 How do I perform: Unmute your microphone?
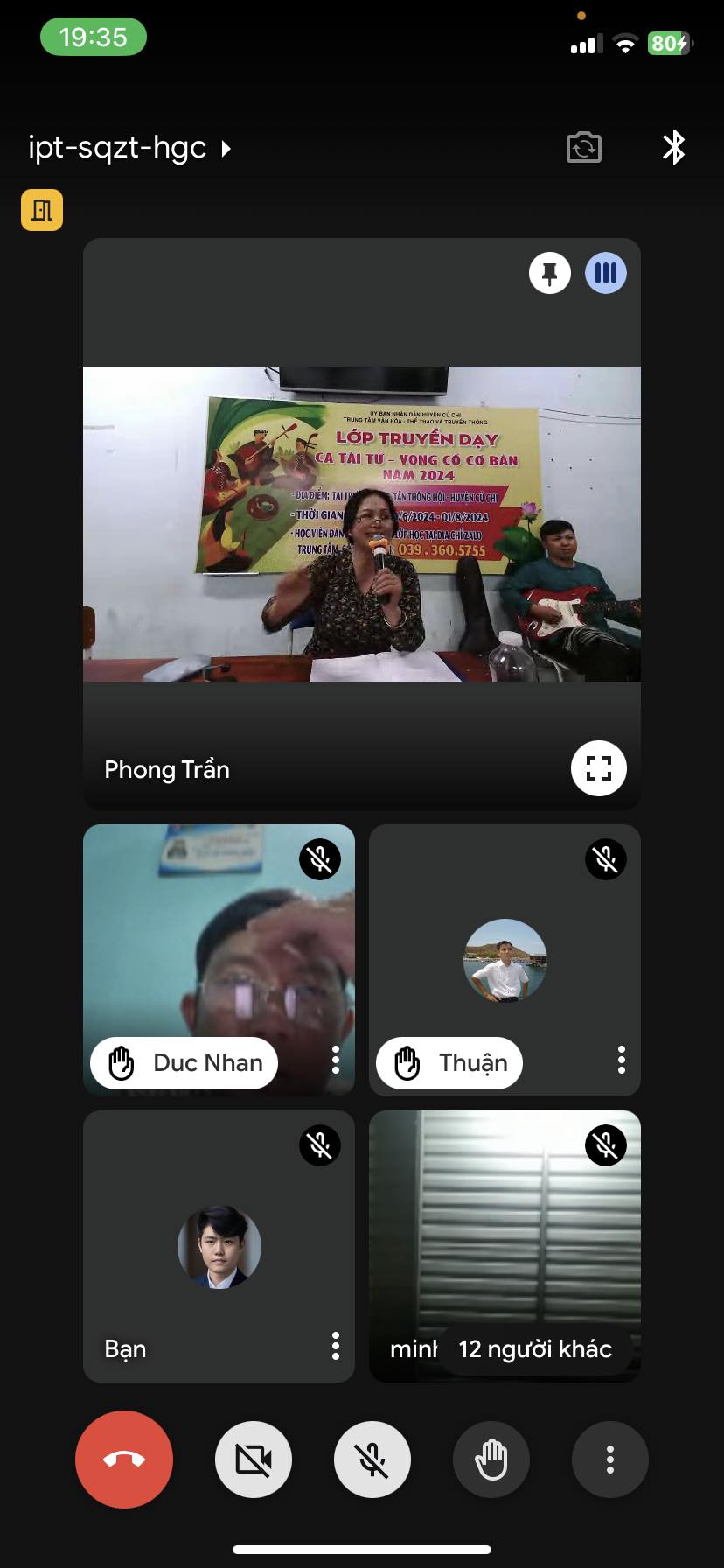click(x=372, y=1459)
